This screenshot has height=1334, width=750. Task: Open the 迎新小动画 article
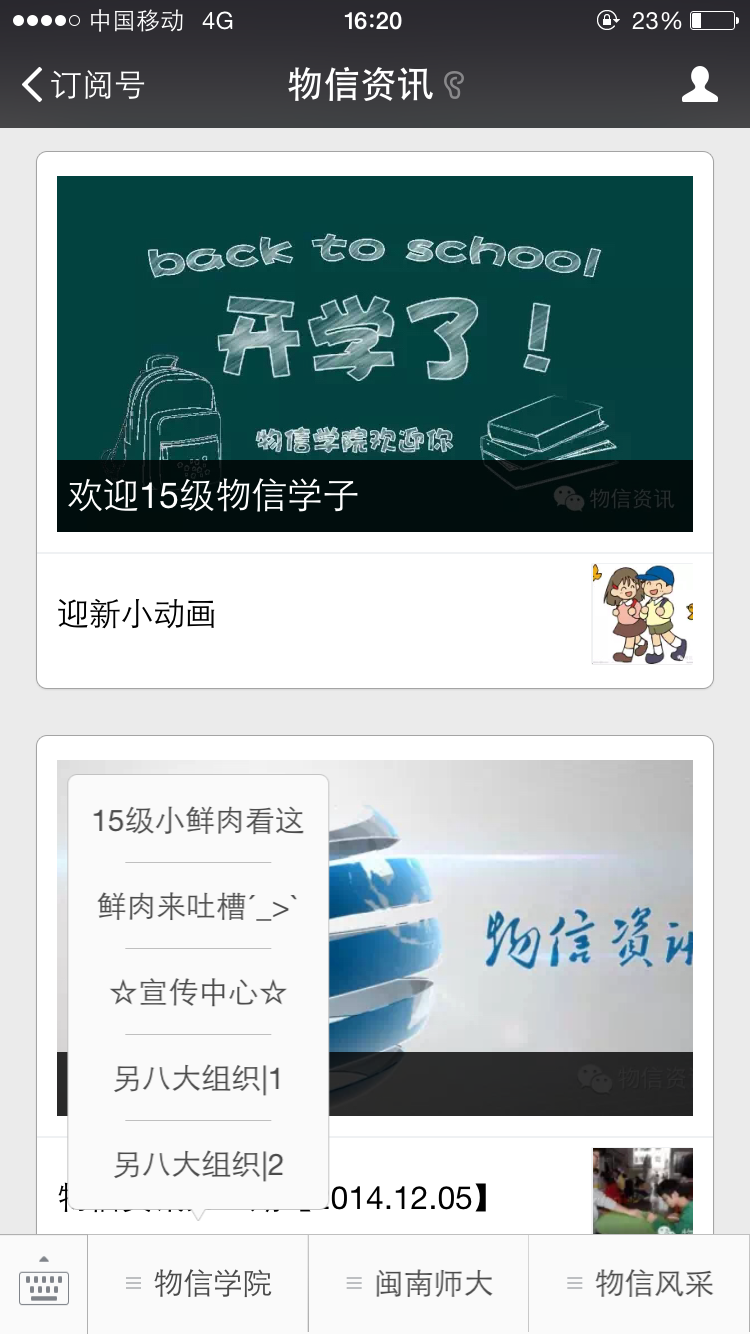(374, 614)
